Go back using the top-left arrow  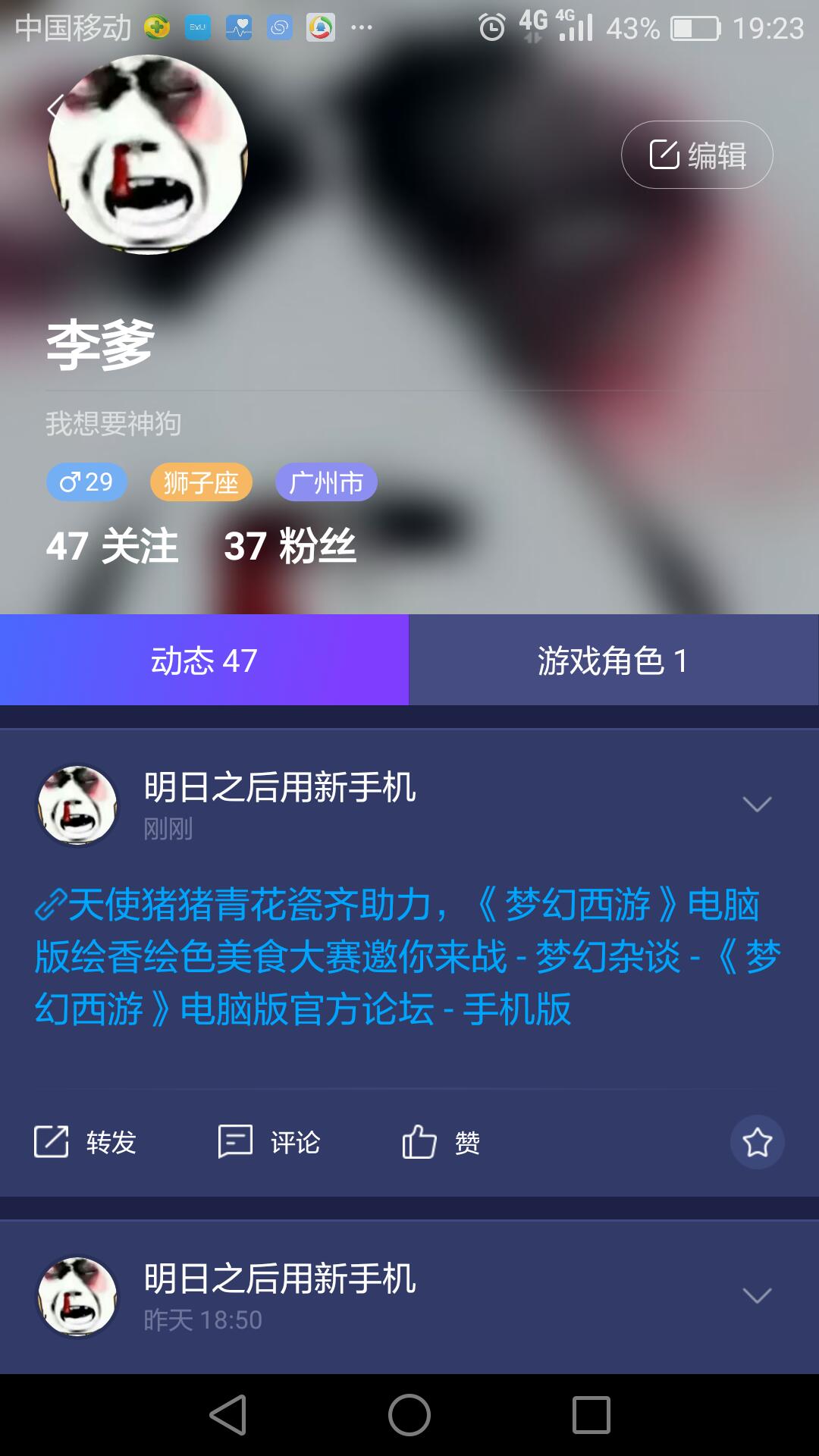point(55,108)
